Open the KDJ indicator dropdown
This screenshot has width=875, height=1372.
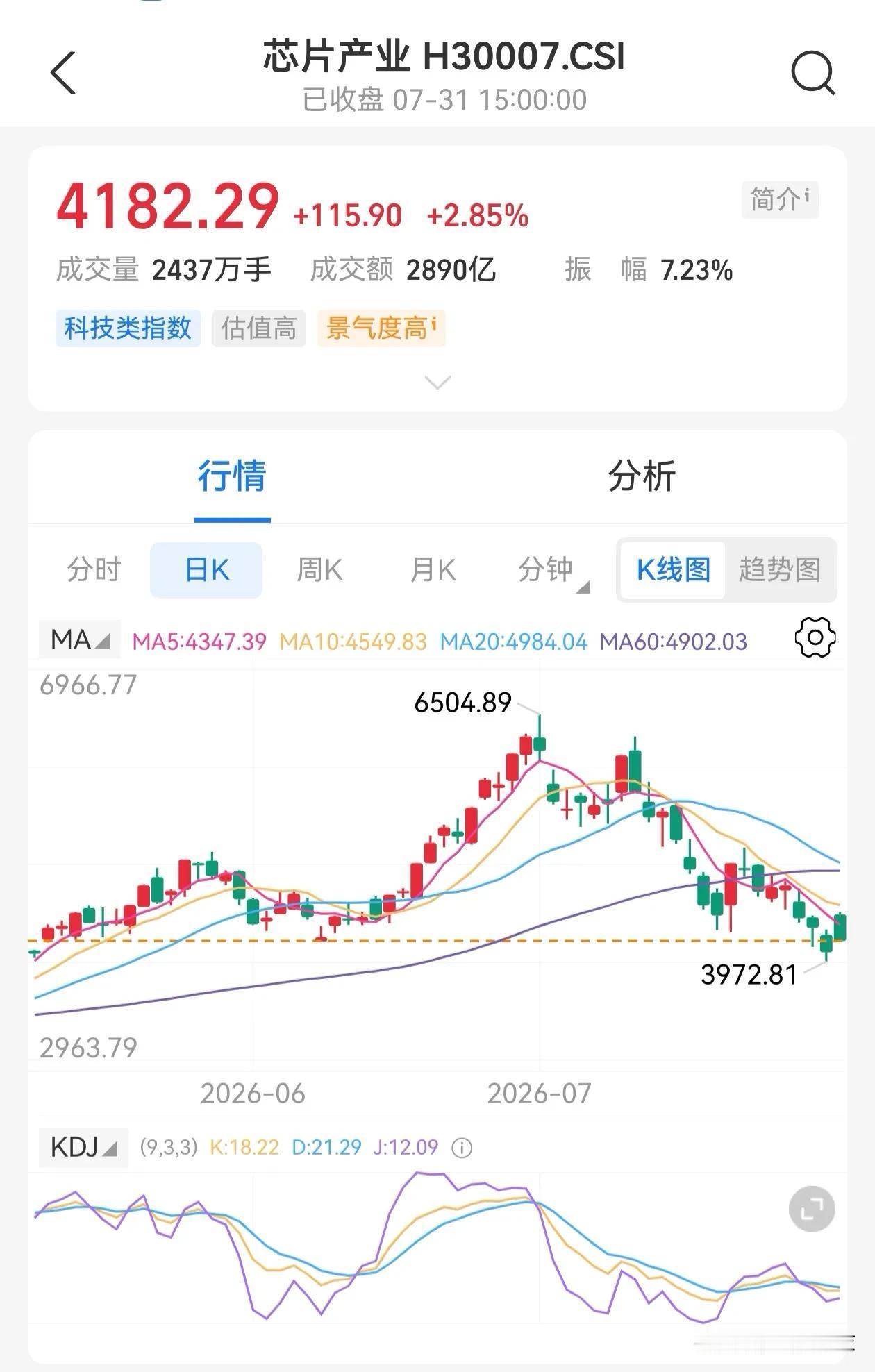click(83, 1147)
